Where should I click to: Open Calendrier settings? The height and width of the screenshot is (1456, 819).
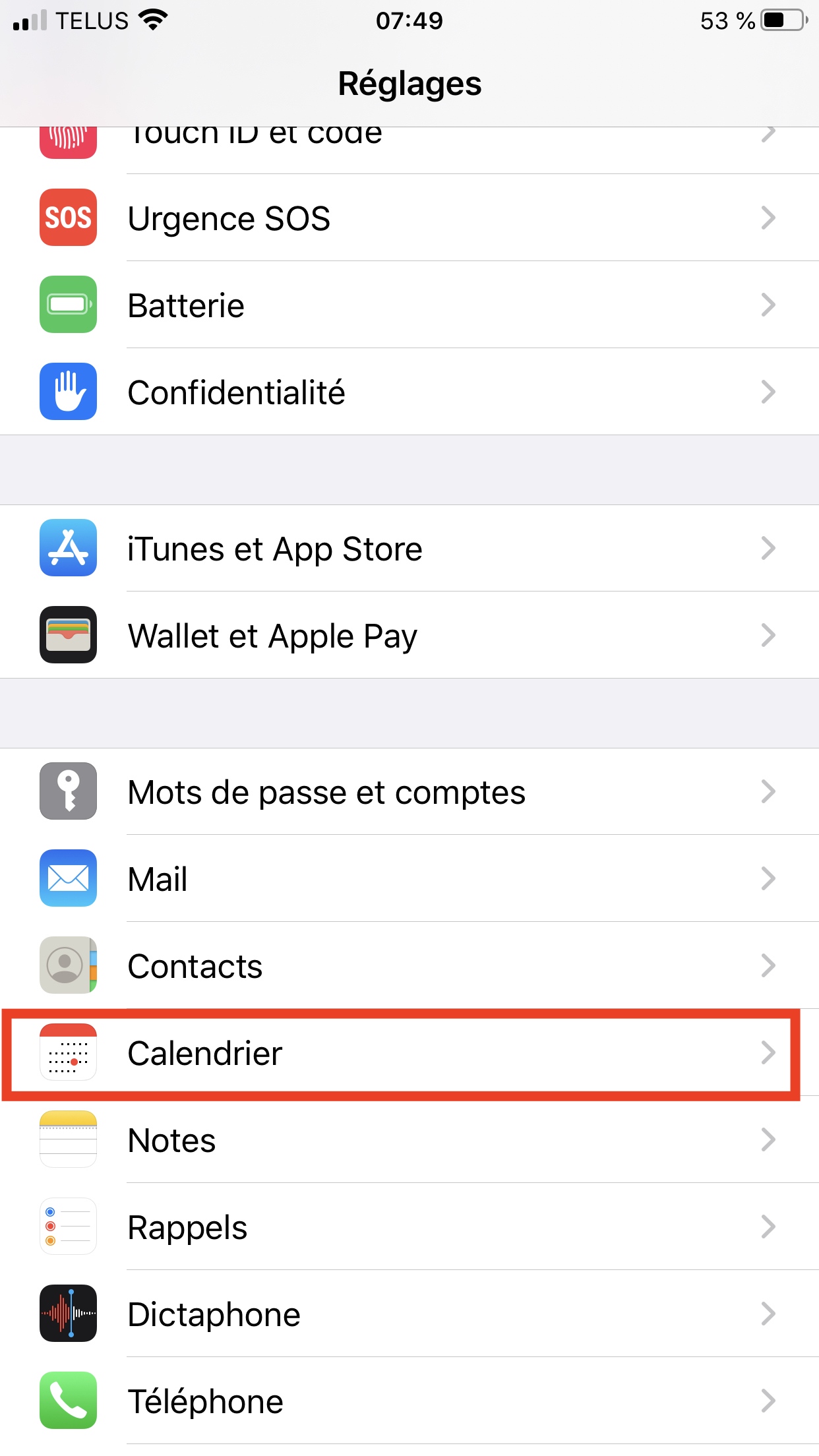409,1053
